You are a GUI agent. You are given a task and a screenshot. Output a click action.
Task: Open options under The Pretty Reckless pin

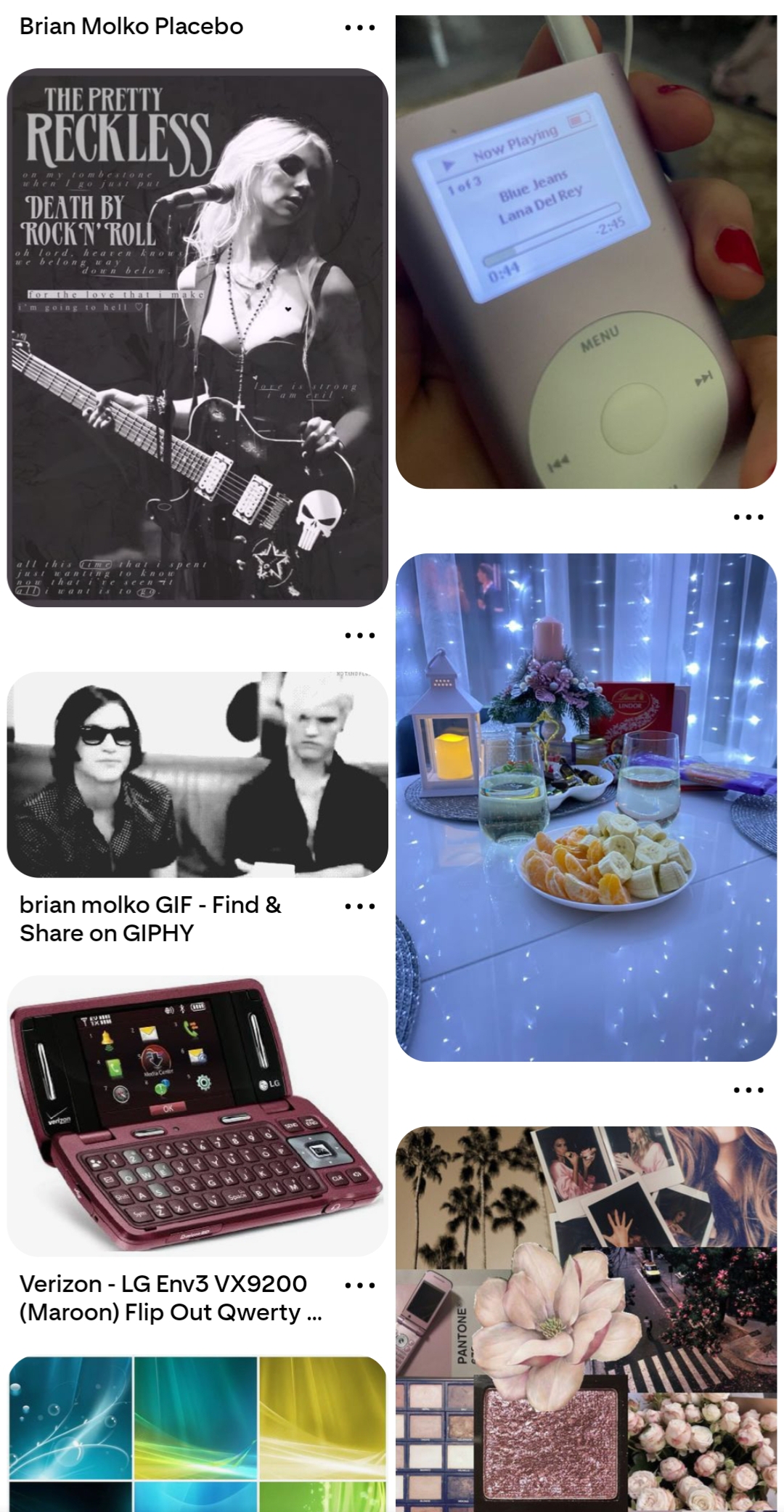pos(359,635)
